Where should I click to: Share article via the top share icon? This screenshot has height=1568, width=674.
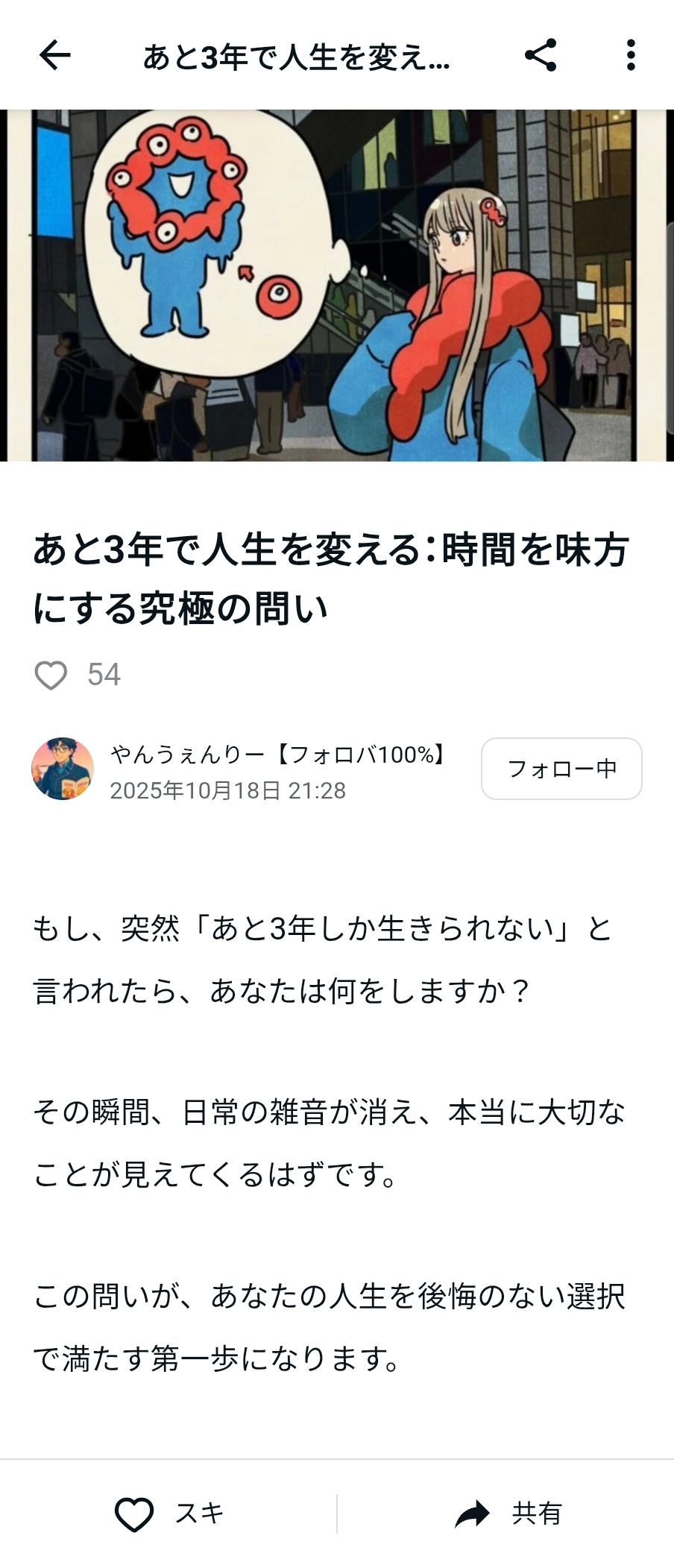pyautogui.click(x=541, y=55)
